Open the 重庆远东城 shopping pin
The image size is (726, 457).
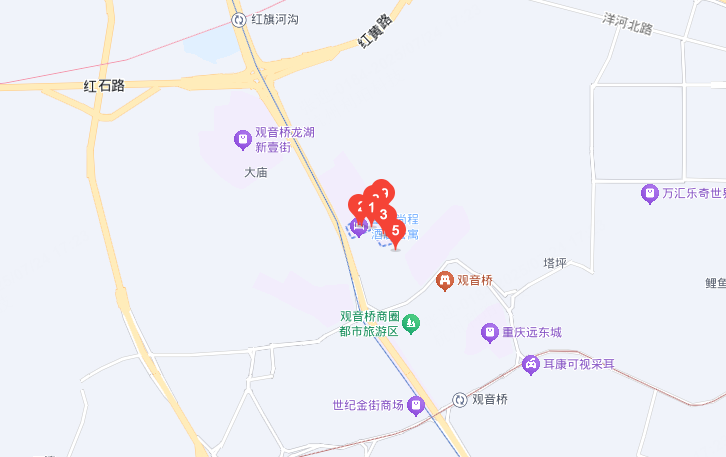pos(490,332)
